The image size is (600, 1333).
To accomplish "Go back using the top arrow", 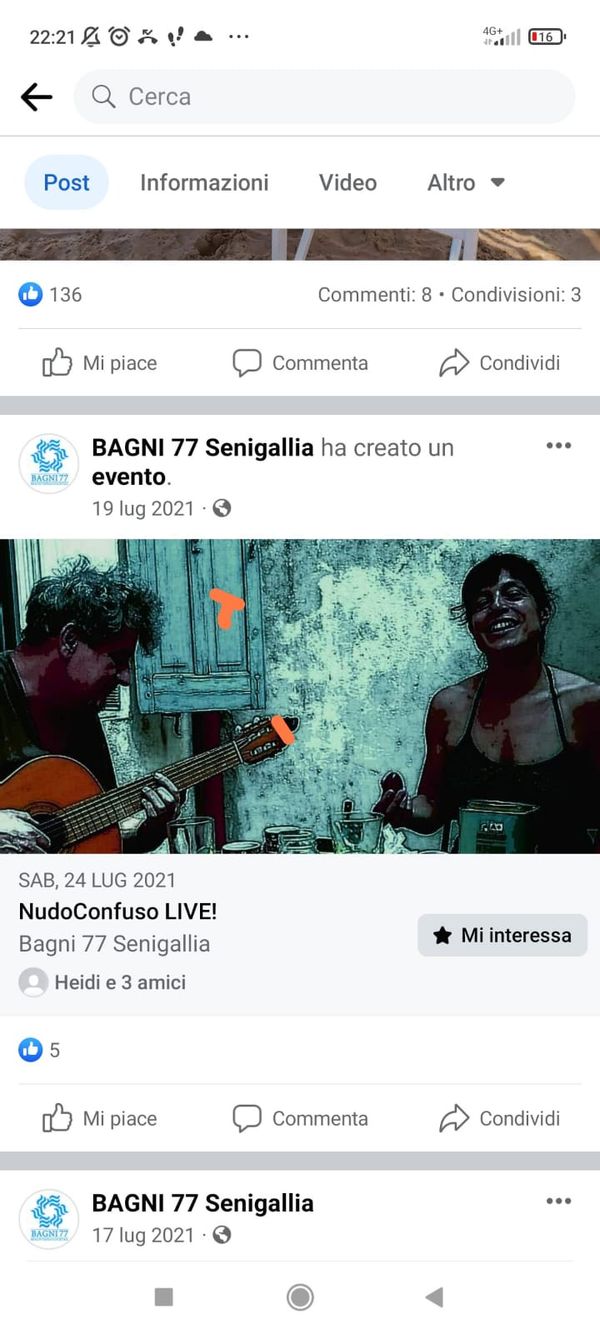I will [x=36, y=97].
